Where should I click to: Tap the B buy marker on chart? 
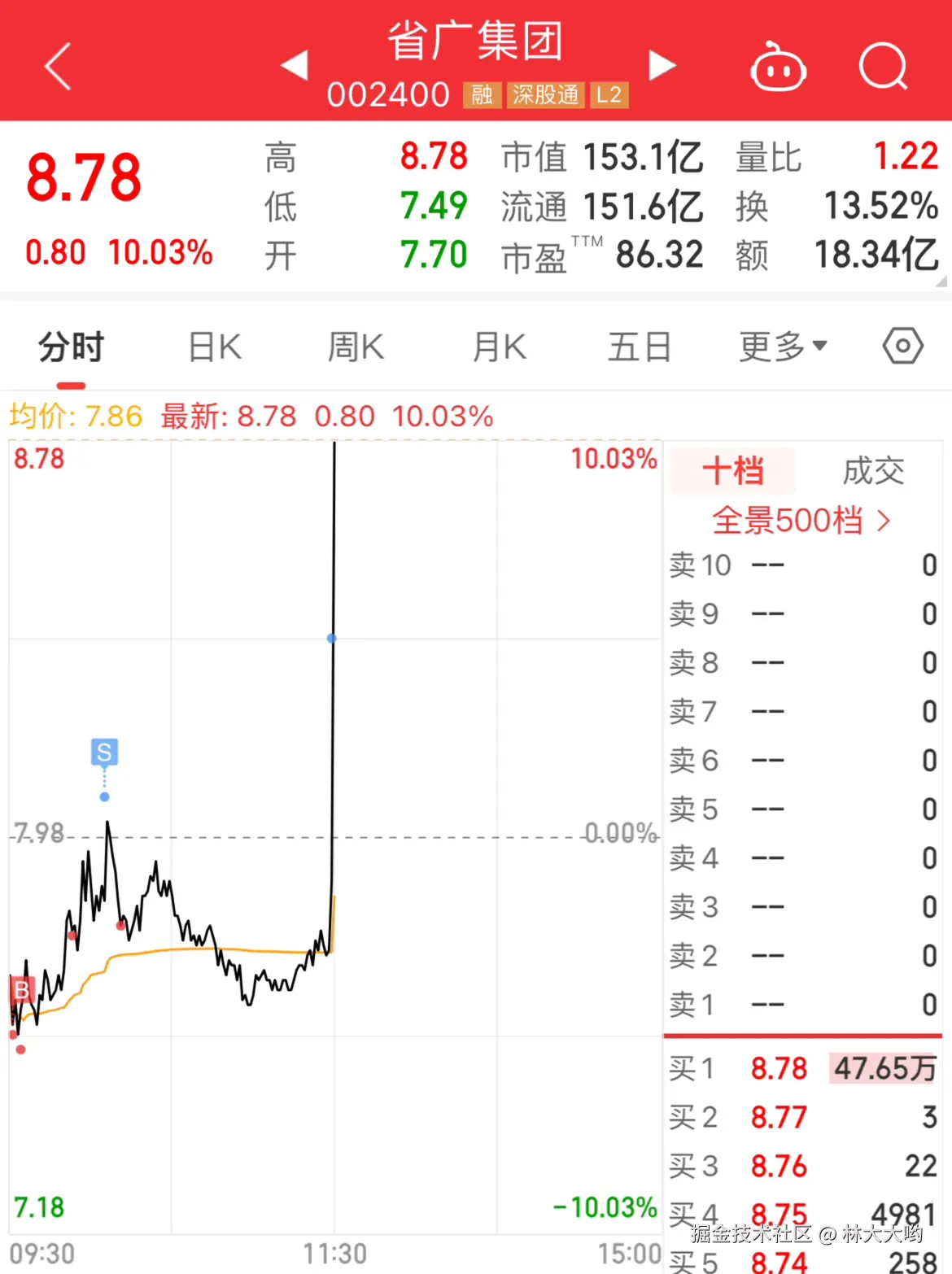tap(21, 990)
